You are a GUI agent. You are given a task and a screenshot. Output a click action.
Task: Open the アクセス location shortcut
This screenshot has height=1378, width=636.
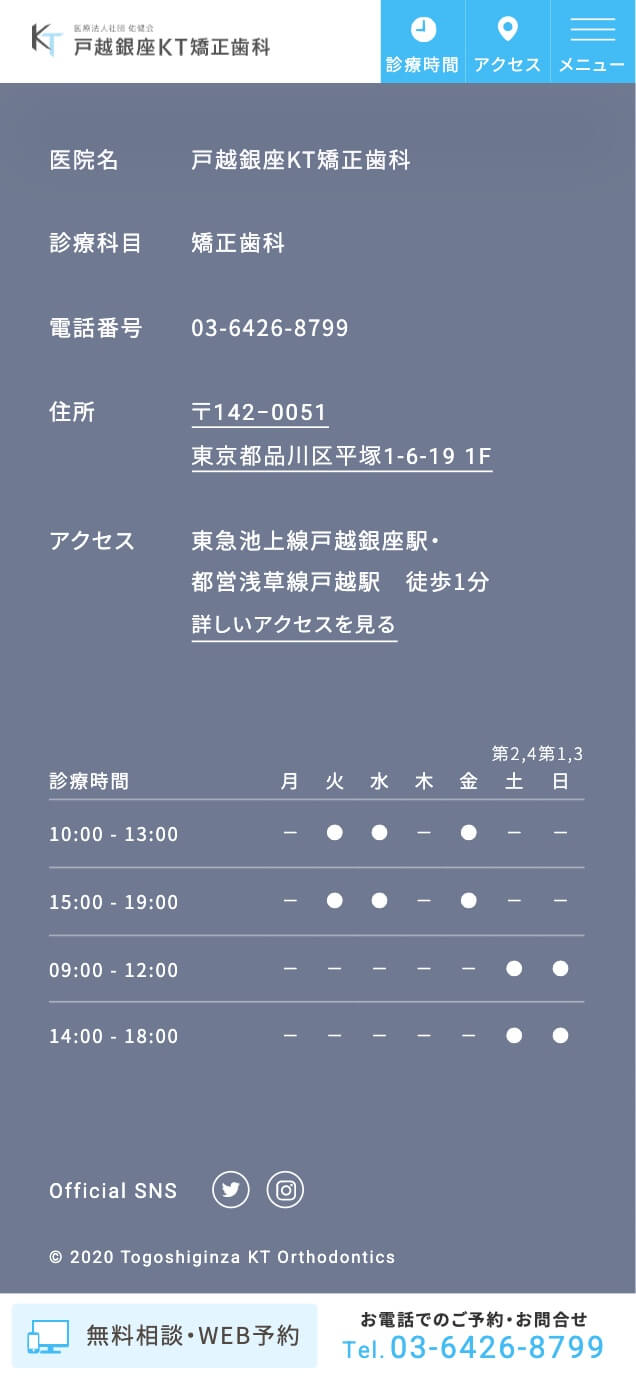pyautogui.click(x=508, y=42)
